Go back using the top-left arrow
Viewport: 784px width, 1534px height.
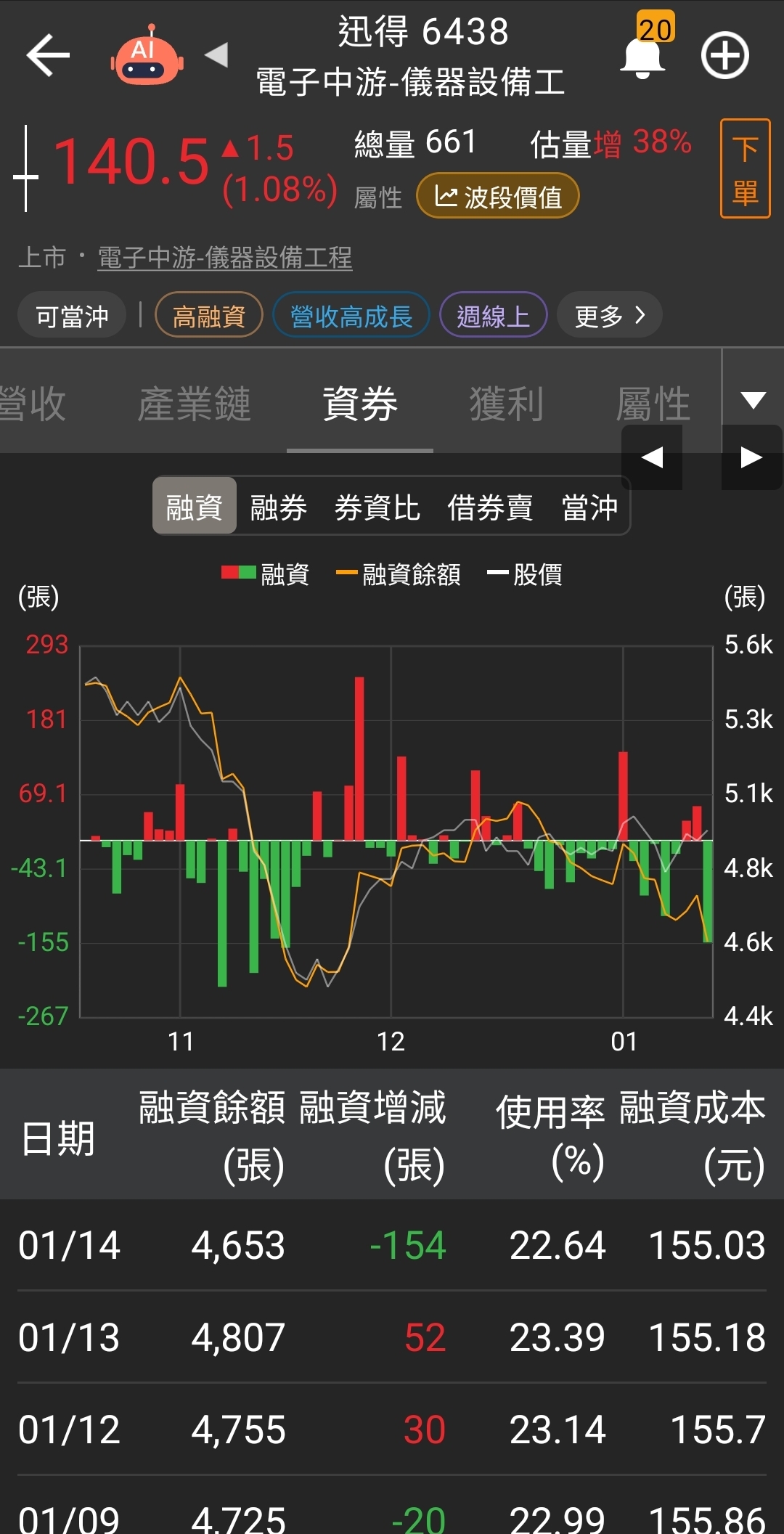(x=48, y=55)
